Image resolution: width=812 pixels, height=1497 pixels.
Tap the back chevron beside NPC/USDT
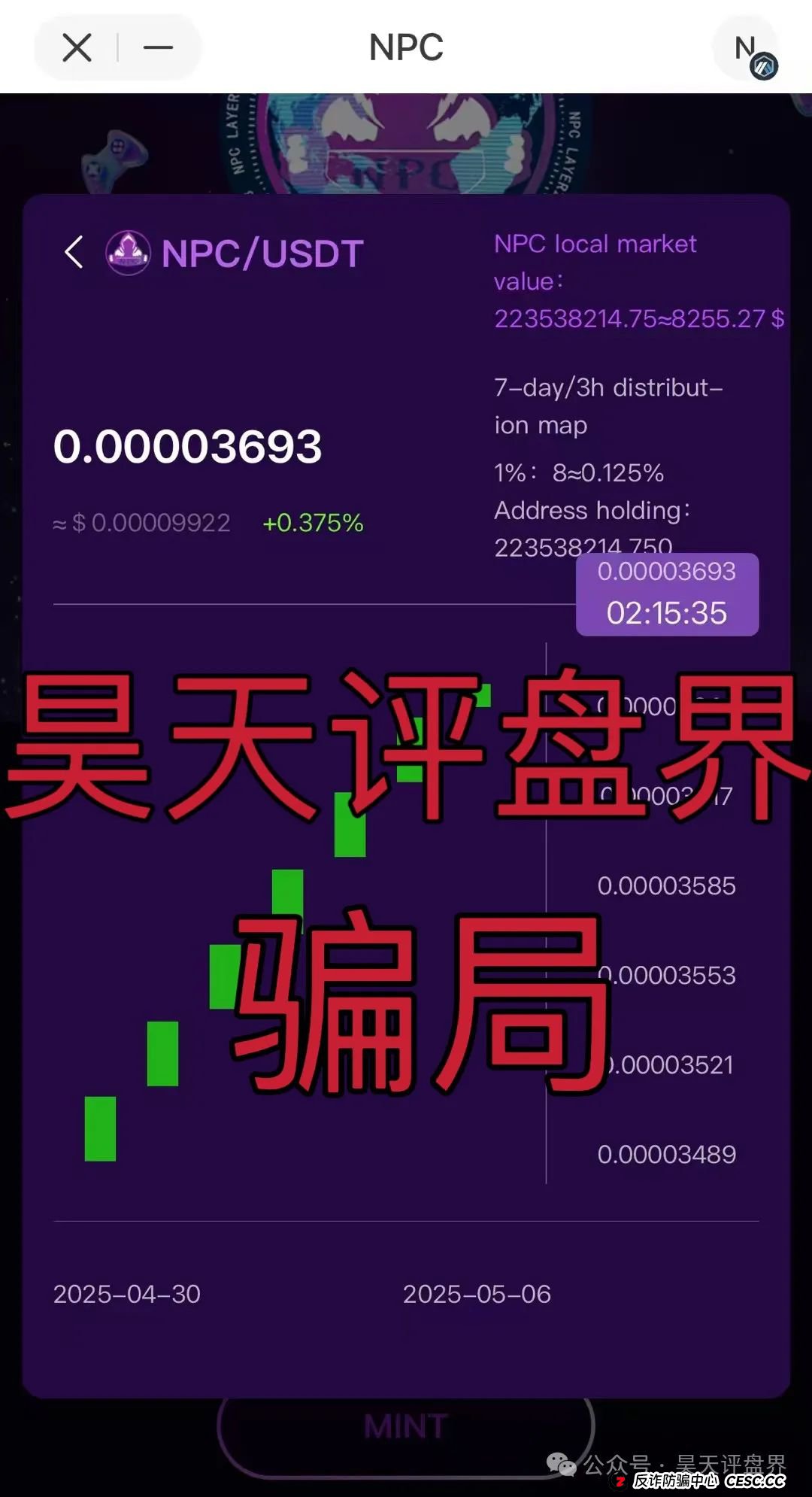tap(73, 253)
